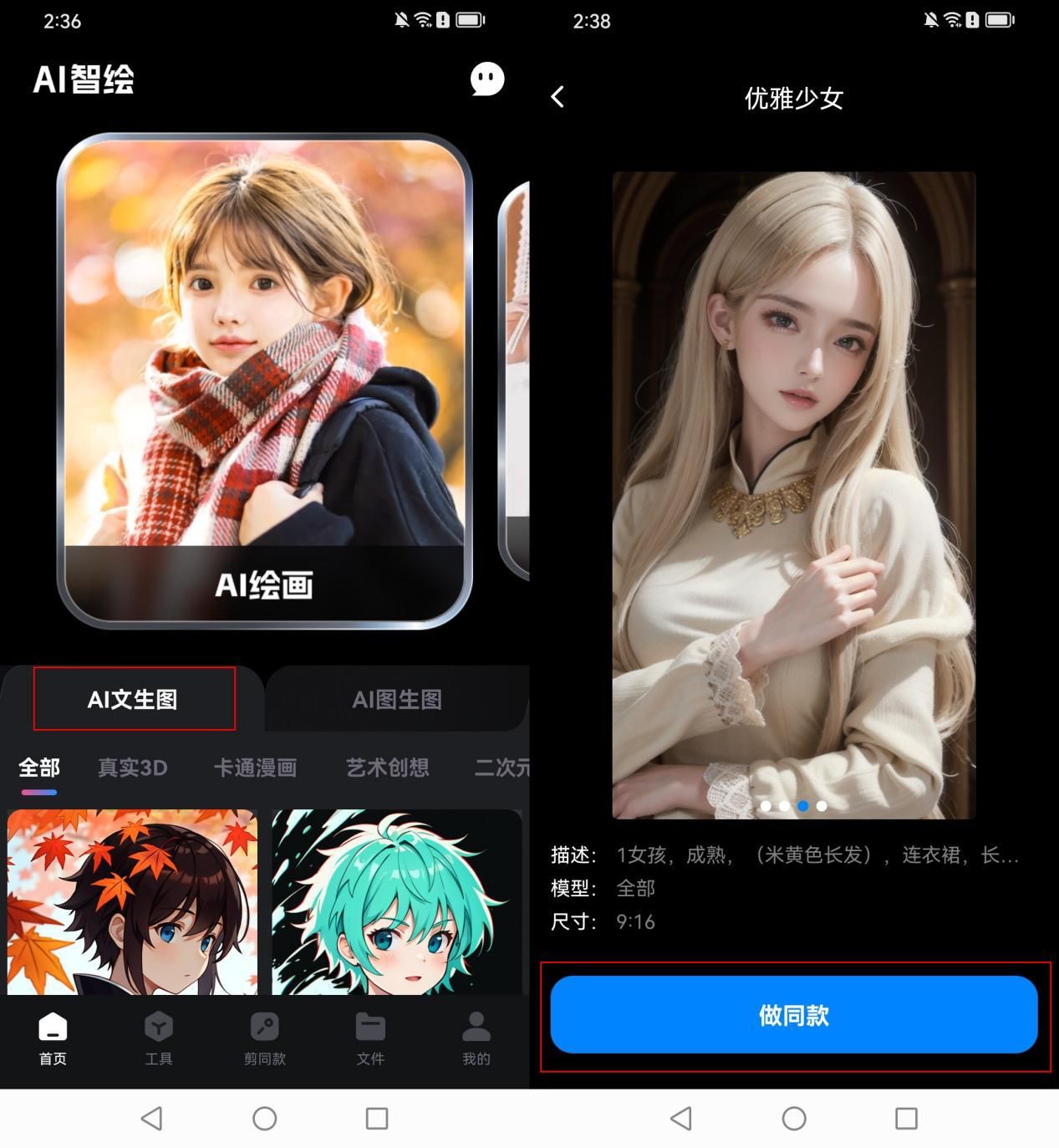Screen dimensions: 1059x1148
Task: Tap the 优雅少女 image page indicator dots
Action: tap(793, 806)
